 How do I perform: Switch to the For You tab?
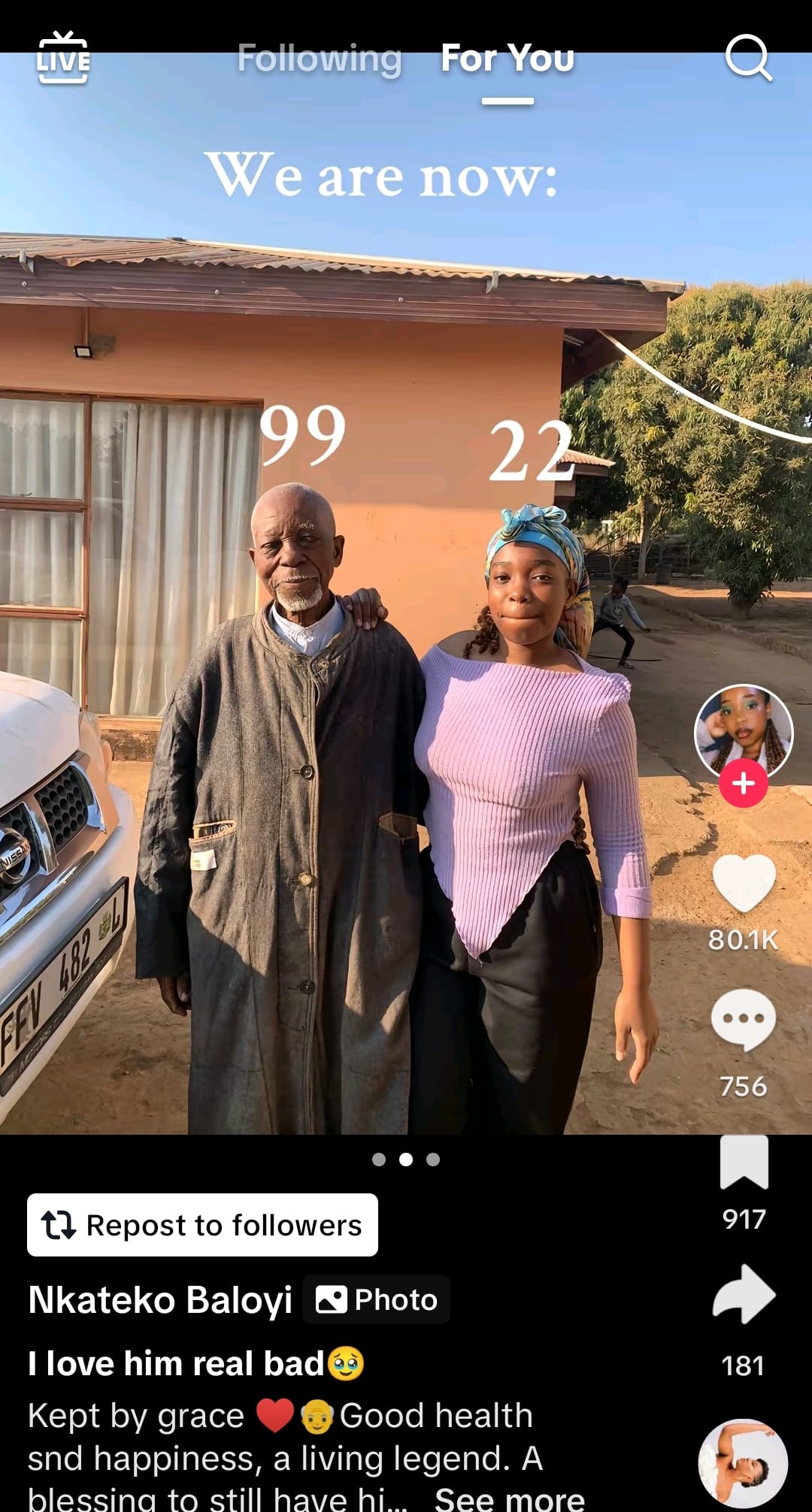coord(507,59)
